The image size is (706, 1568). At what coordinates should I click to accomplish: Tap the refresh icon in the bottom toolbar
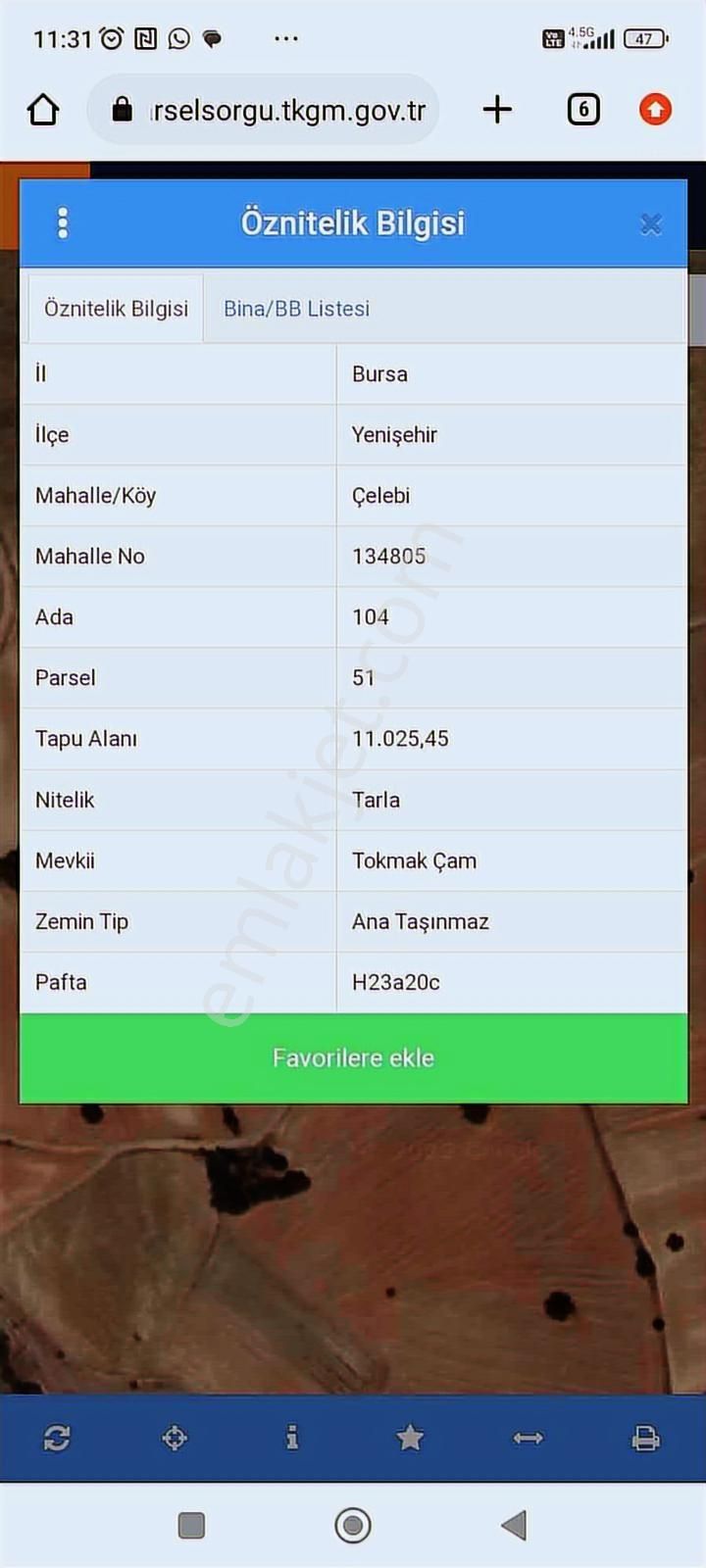click(x=57, y=1438)
